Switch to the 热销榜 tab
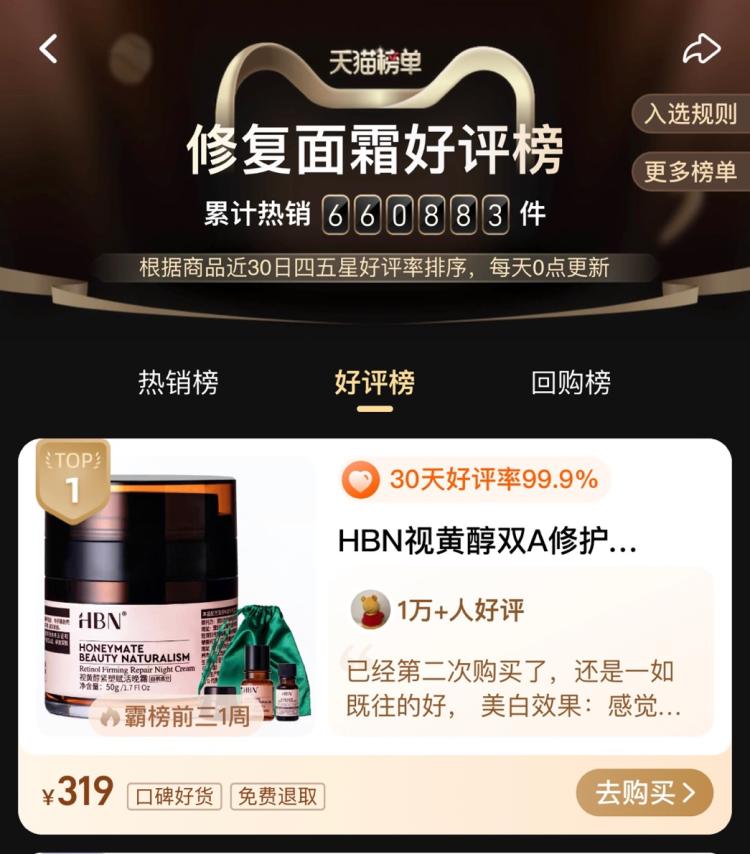Image resolution: width=750 pixels, height=854 pixels. [178, 382]
